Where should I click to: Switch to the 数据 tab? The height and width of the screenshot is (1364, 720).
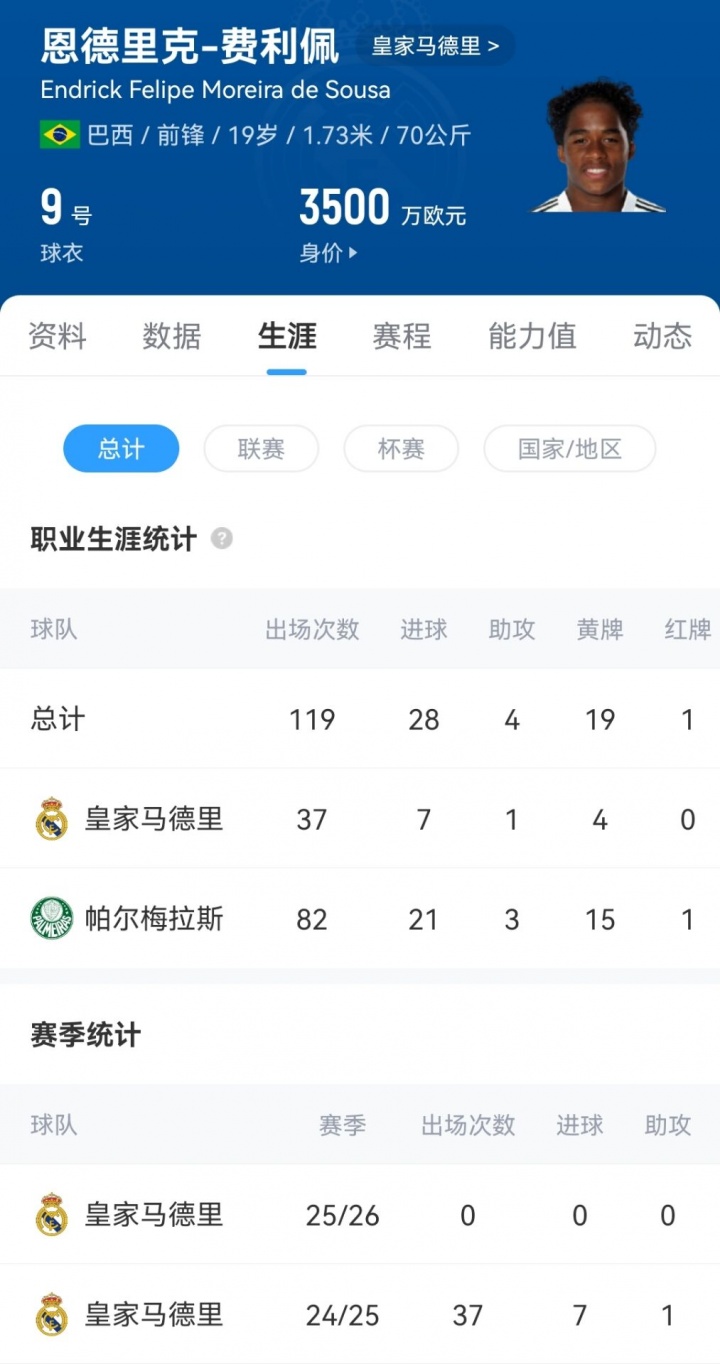point(171,336)
